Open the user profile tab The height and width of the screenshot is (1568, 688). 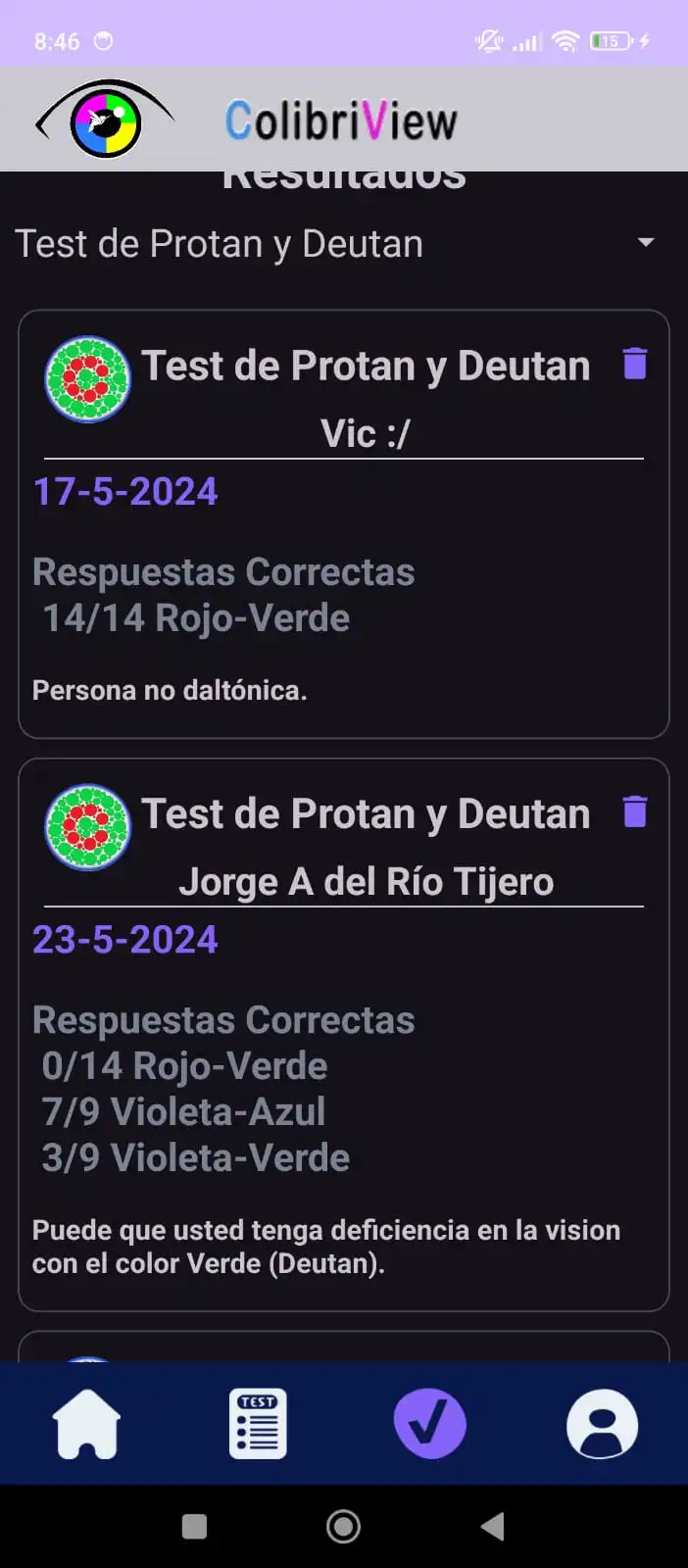[602, 1424]
